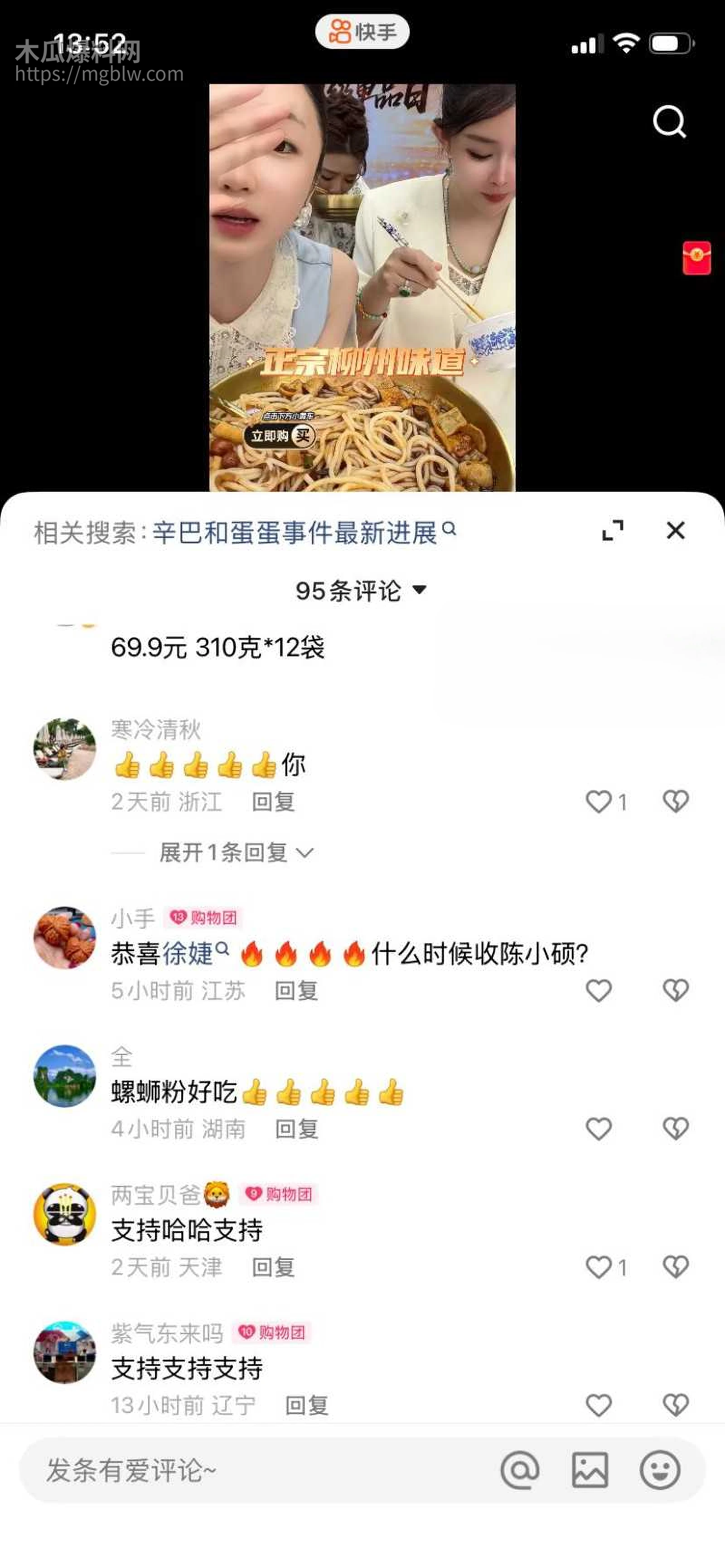Open the emoji picker in the comment bar
This screenshot has height=1568, width=725.
point(659,1469)
